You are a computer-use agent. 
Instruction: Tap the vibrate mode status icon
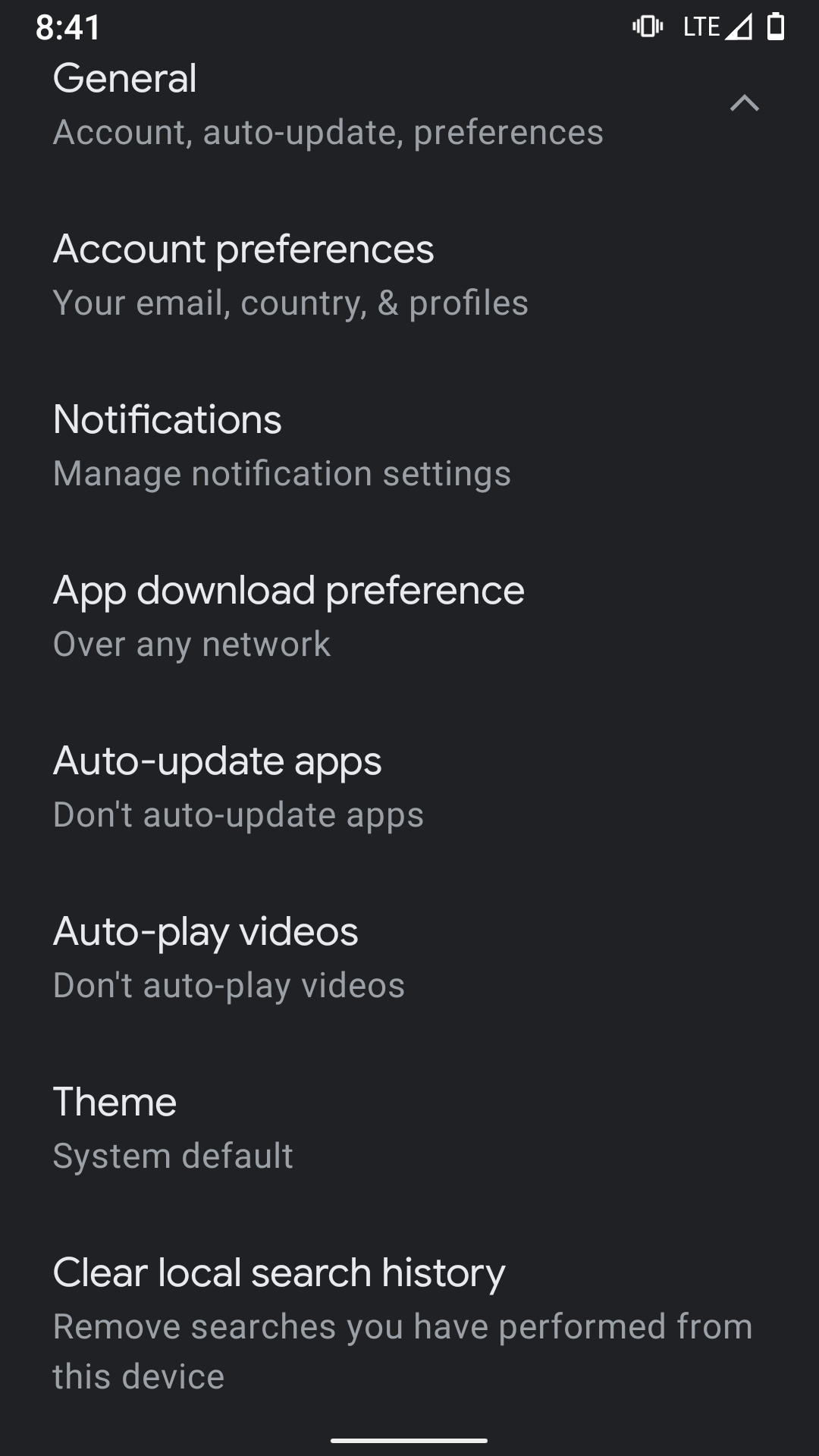tap(648, 26)
